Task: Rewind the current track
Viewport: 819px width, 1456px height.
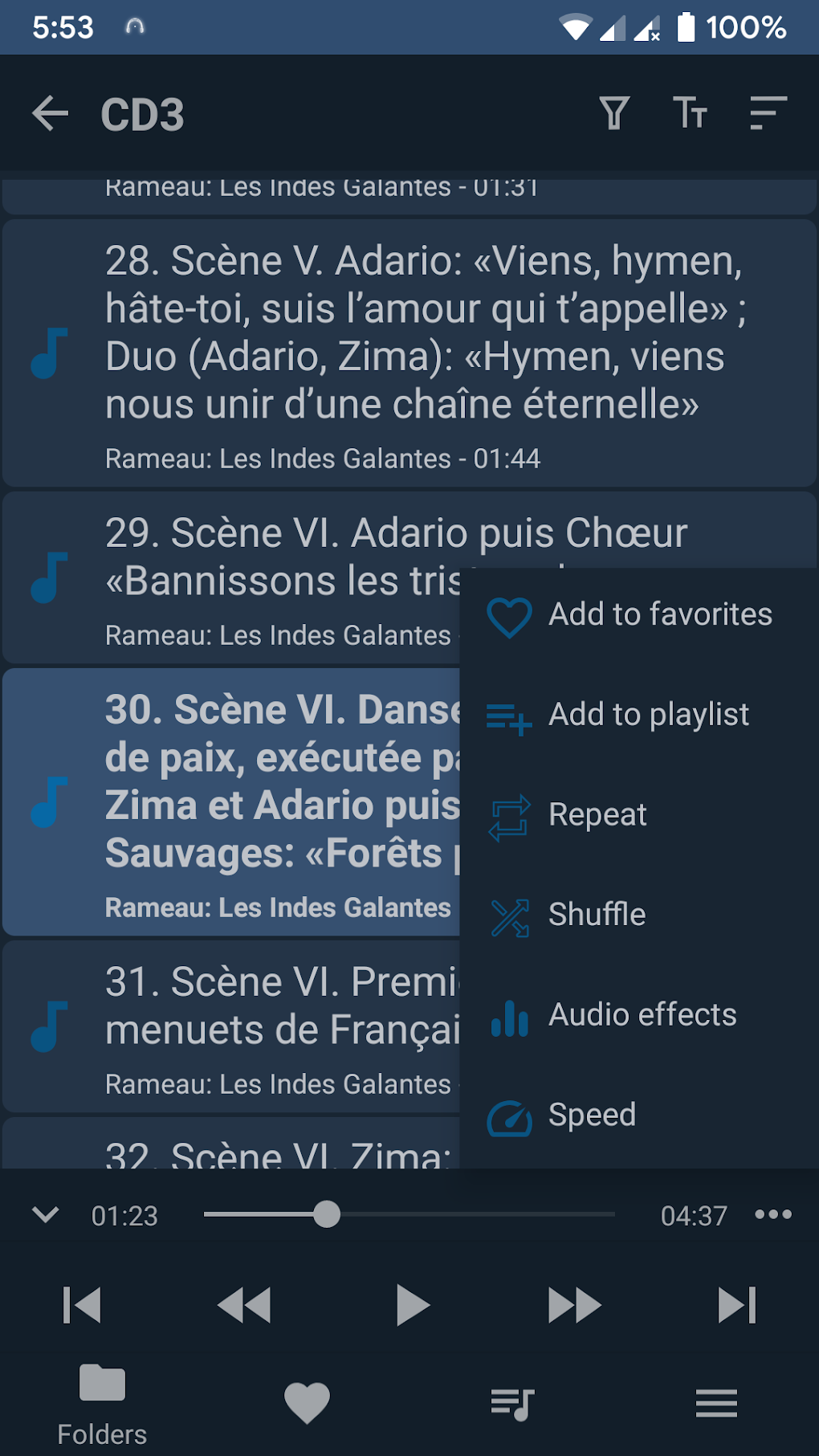Action: pyautogui.click(x=245, y=1304)
